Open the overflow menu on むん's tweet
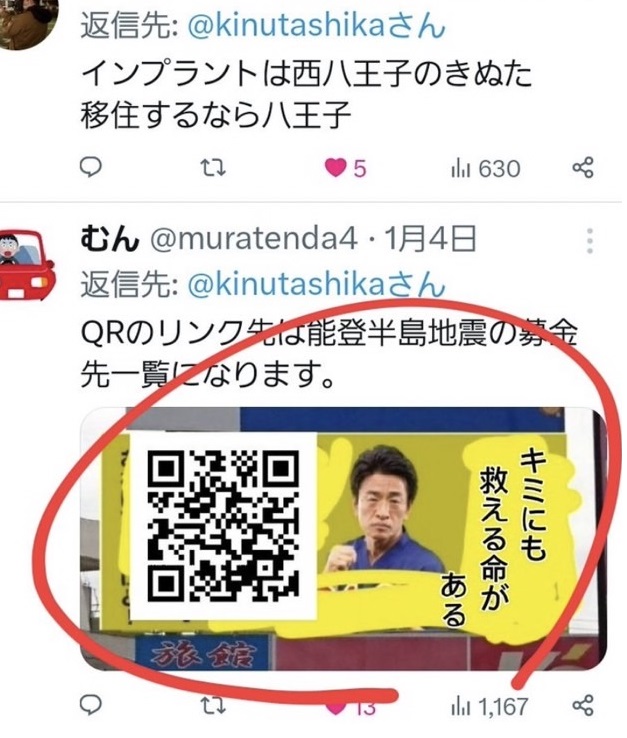 coord(590,241)
